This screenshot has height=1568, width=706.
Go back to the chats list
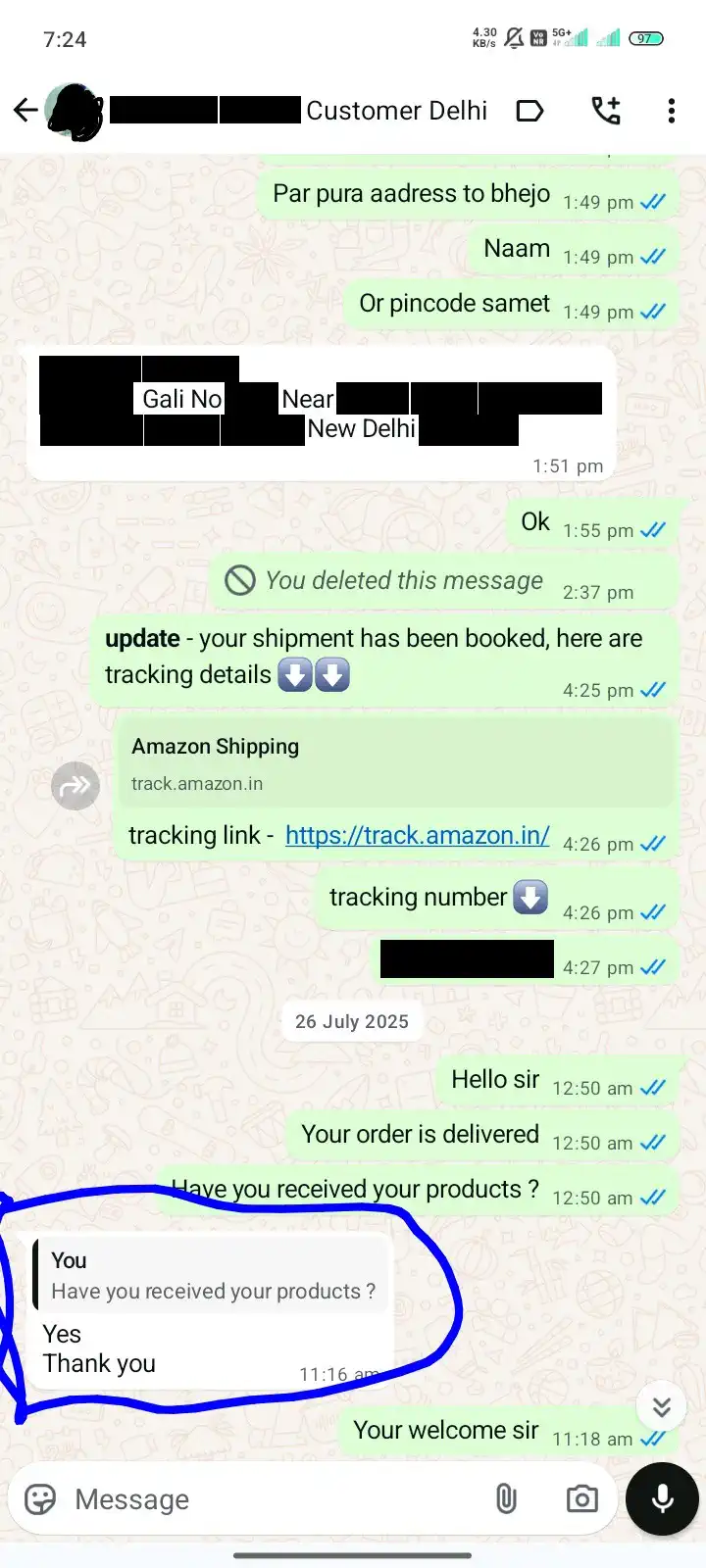(26, 111)
